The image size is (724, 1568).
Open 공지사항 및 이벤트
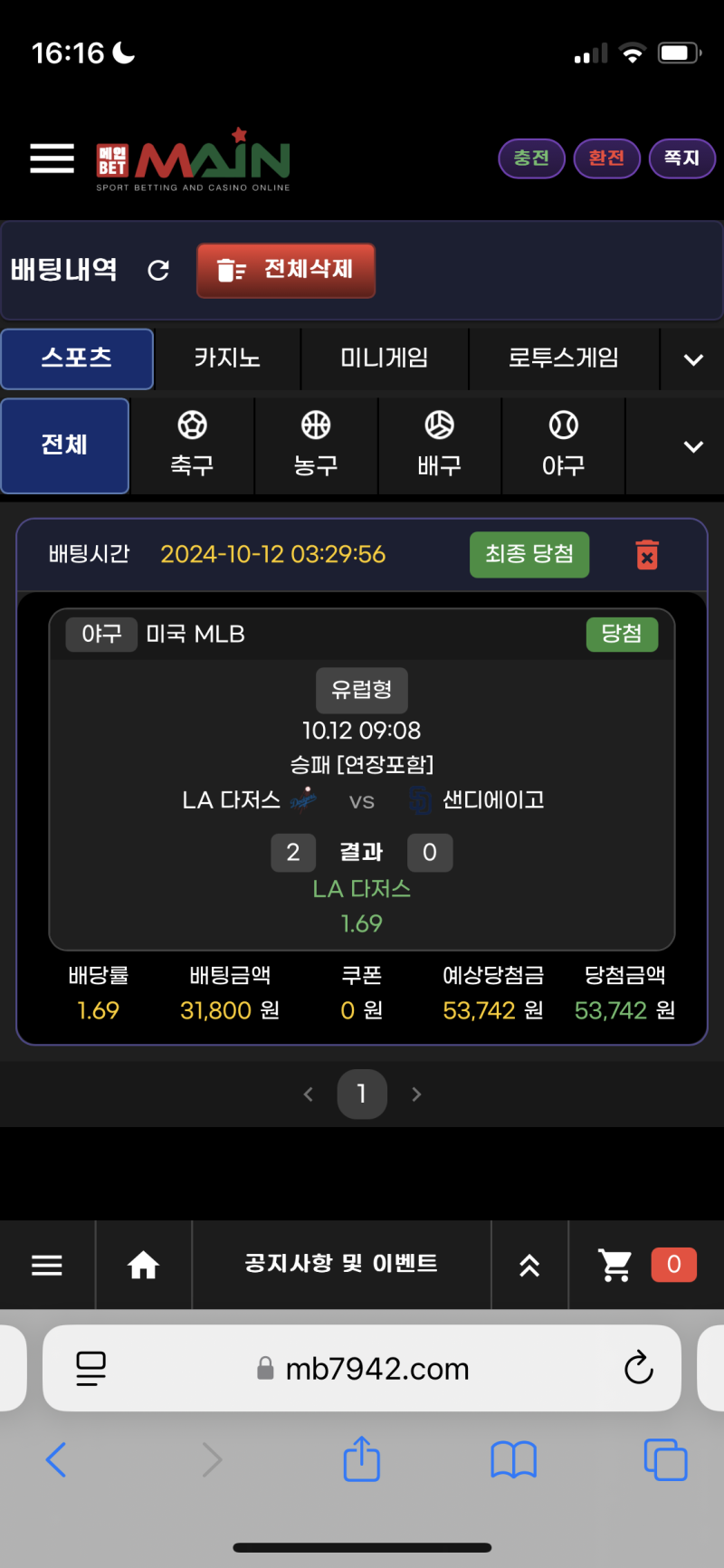coord(341,1264)
